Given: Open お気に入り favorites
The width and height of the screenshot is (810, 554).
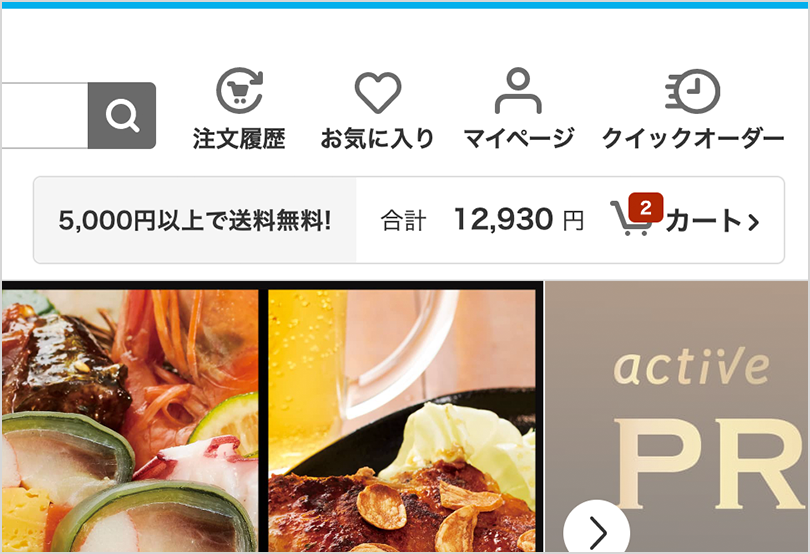Looking at the screenshot, I should tap(377, 112).
